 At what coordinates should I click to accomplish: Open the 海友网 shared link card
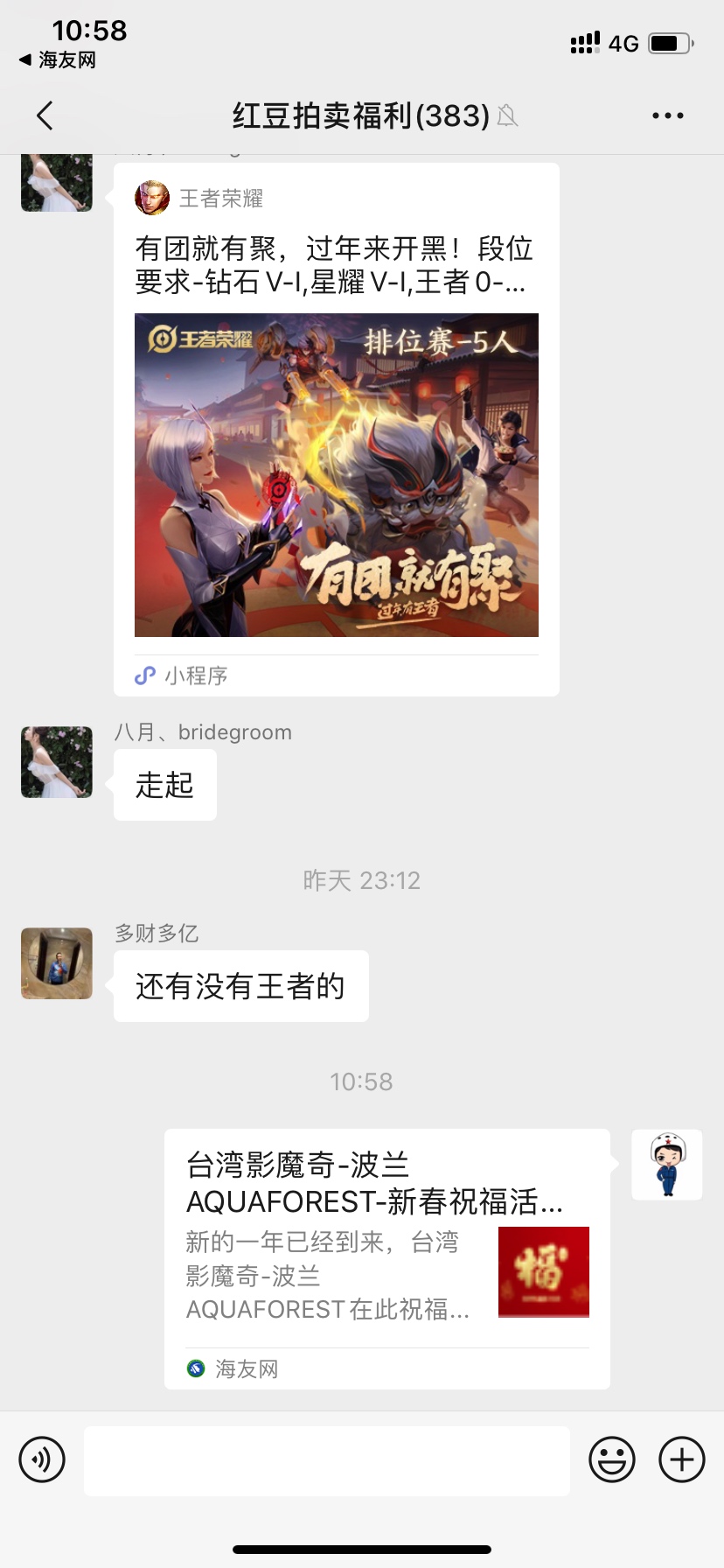pyautogui.click(x=386, y=1258)
